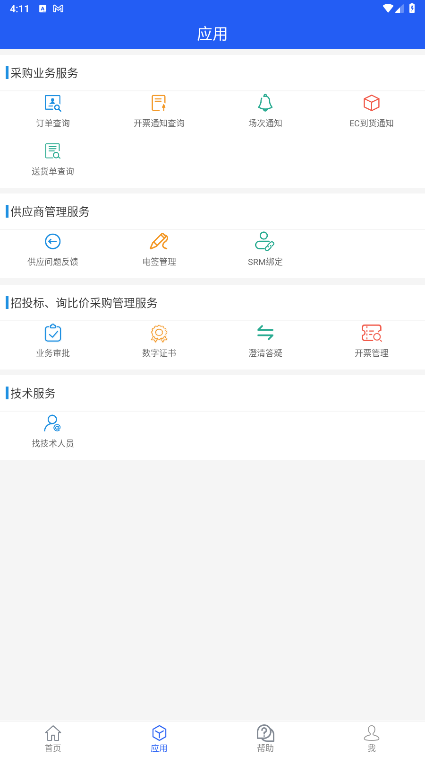Open 供应问题反馈 supply feedback
The image size is (425, 757).
53,250
